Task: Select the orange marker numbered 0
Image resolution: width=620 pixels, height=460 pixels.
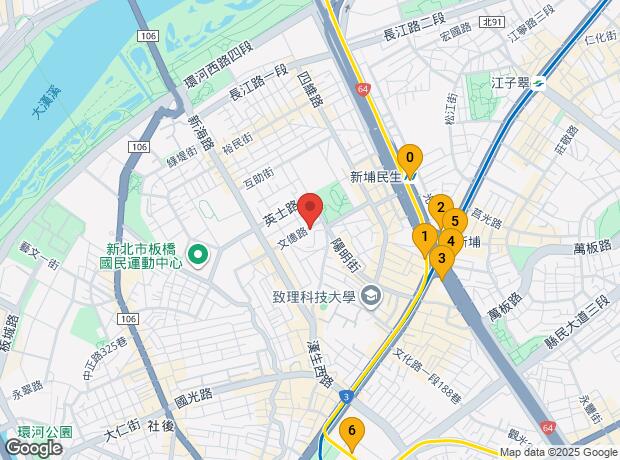Action: pos(410,160)
